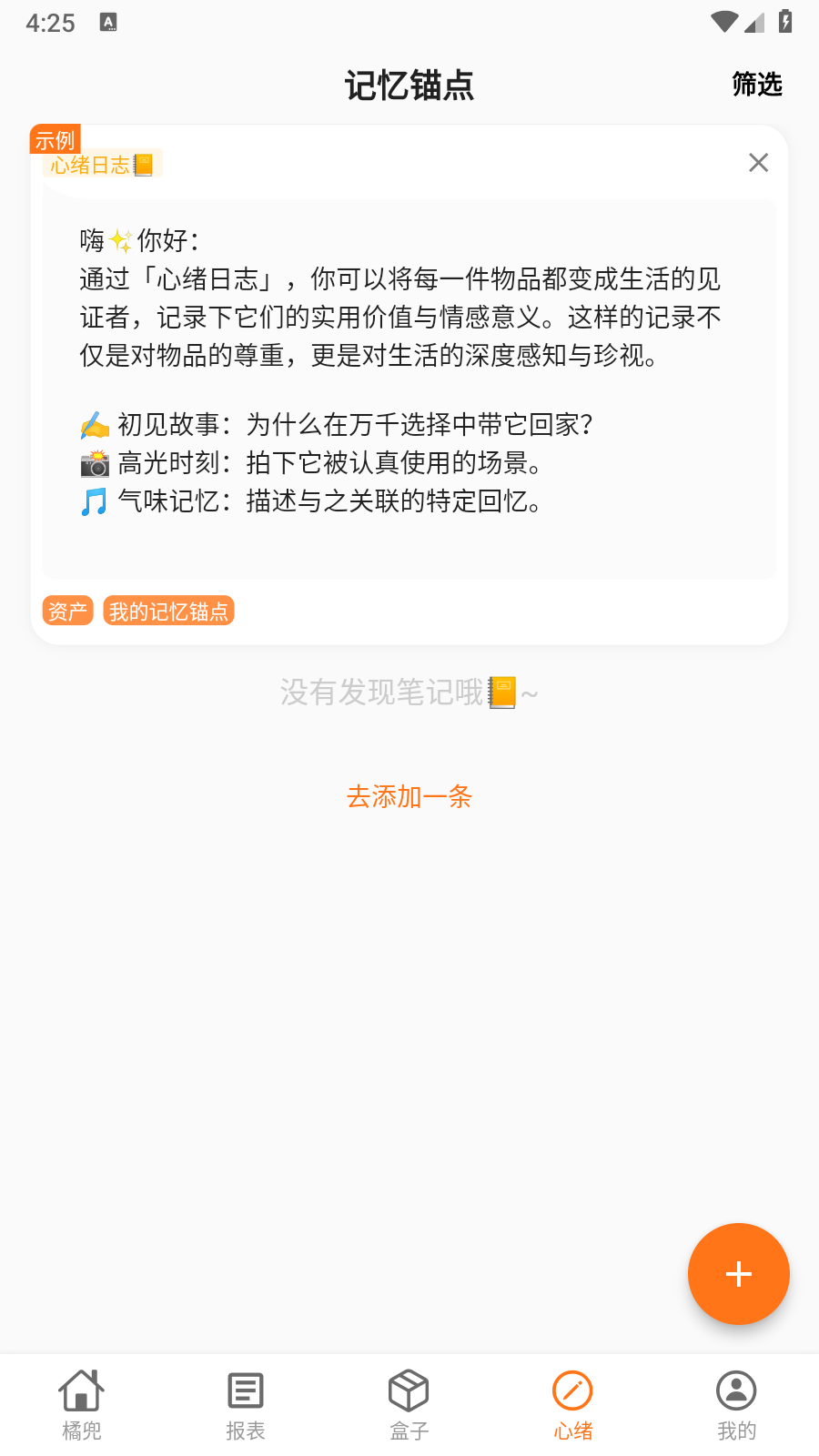The image size is (819, 1456).
Task: Select the 心绪 tab
Action: coord(573,1406)
